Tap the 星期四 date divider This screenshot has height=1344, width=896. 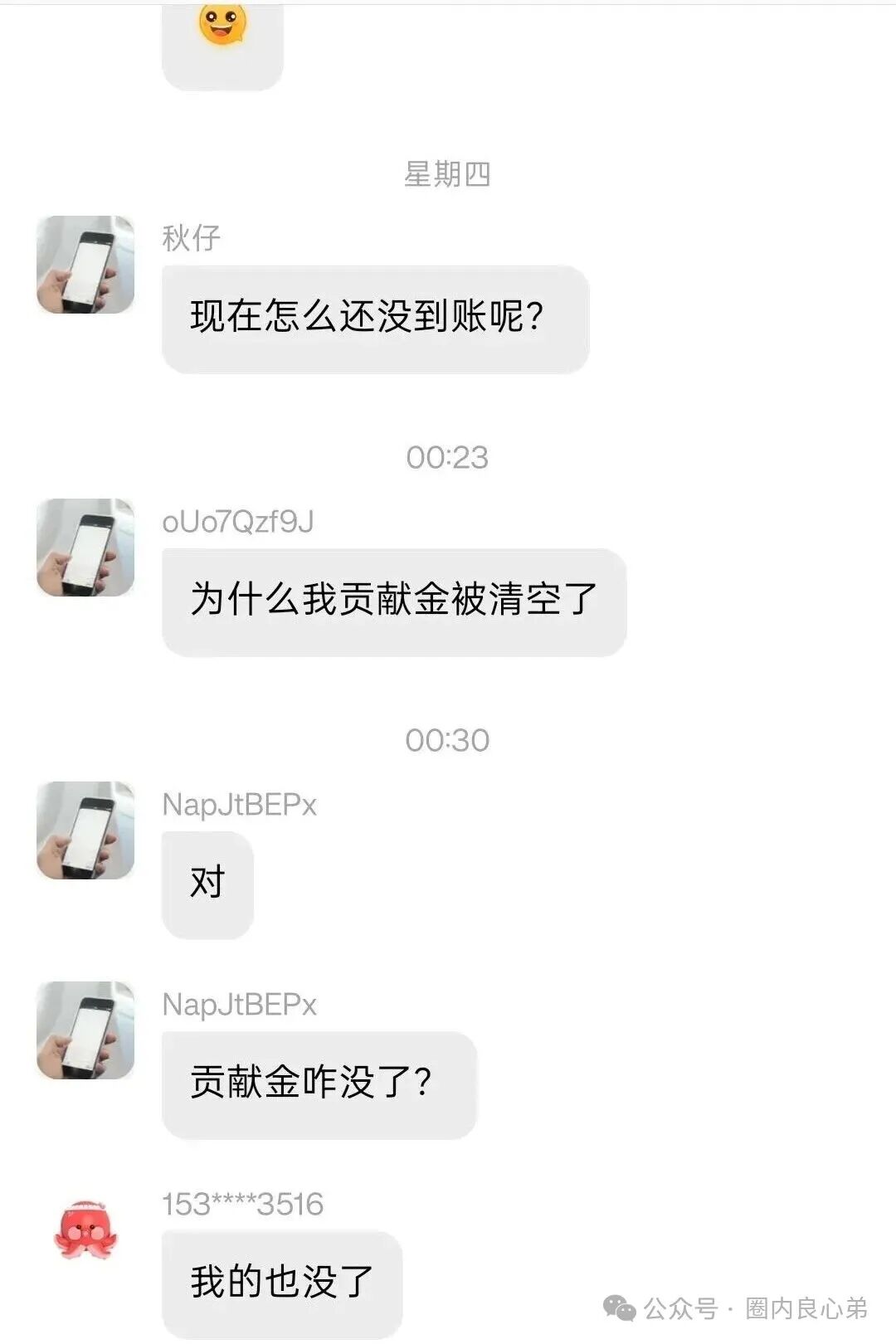448,174
